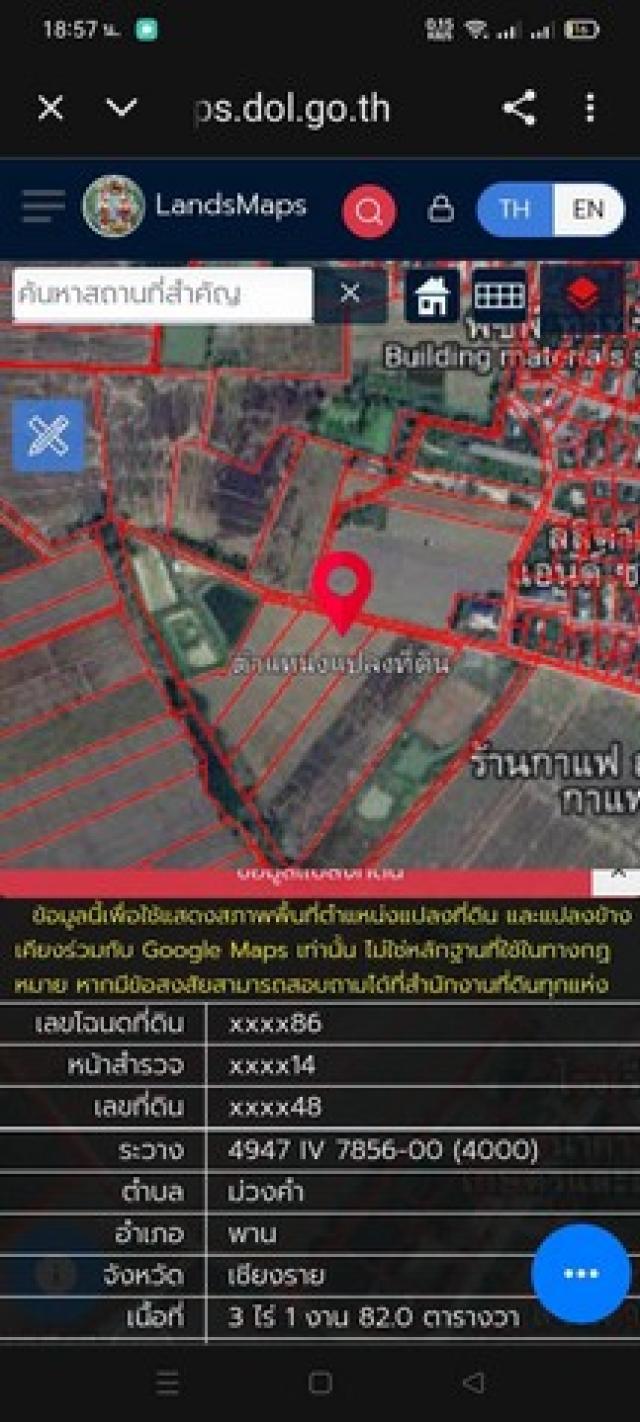640x1422 pixels.
Task: Close the browser tab with the X
Action: pos(50,108)
